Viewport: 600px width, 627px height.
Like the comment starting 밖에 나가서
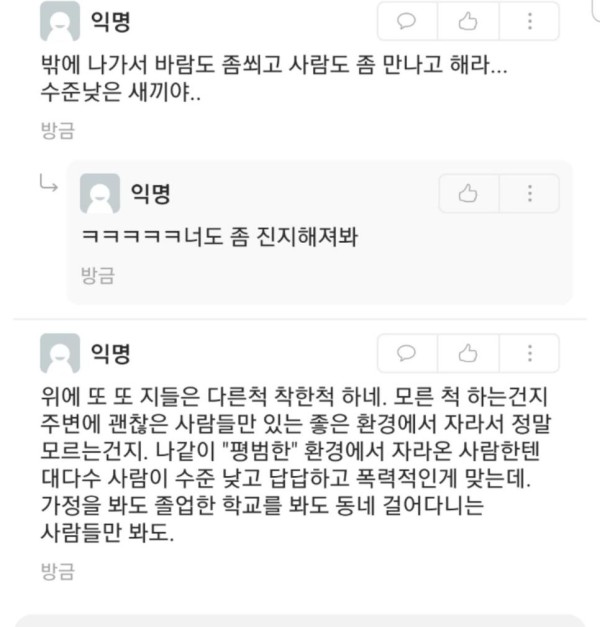point(467,21)
